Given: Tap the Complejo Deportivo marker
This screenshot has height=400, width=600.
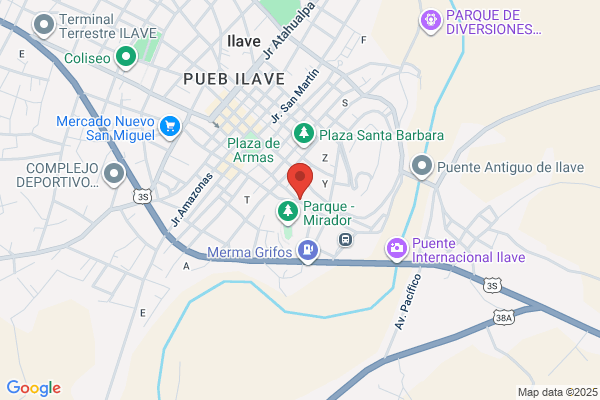Looking at the screenshot, I should coord(114,175).
